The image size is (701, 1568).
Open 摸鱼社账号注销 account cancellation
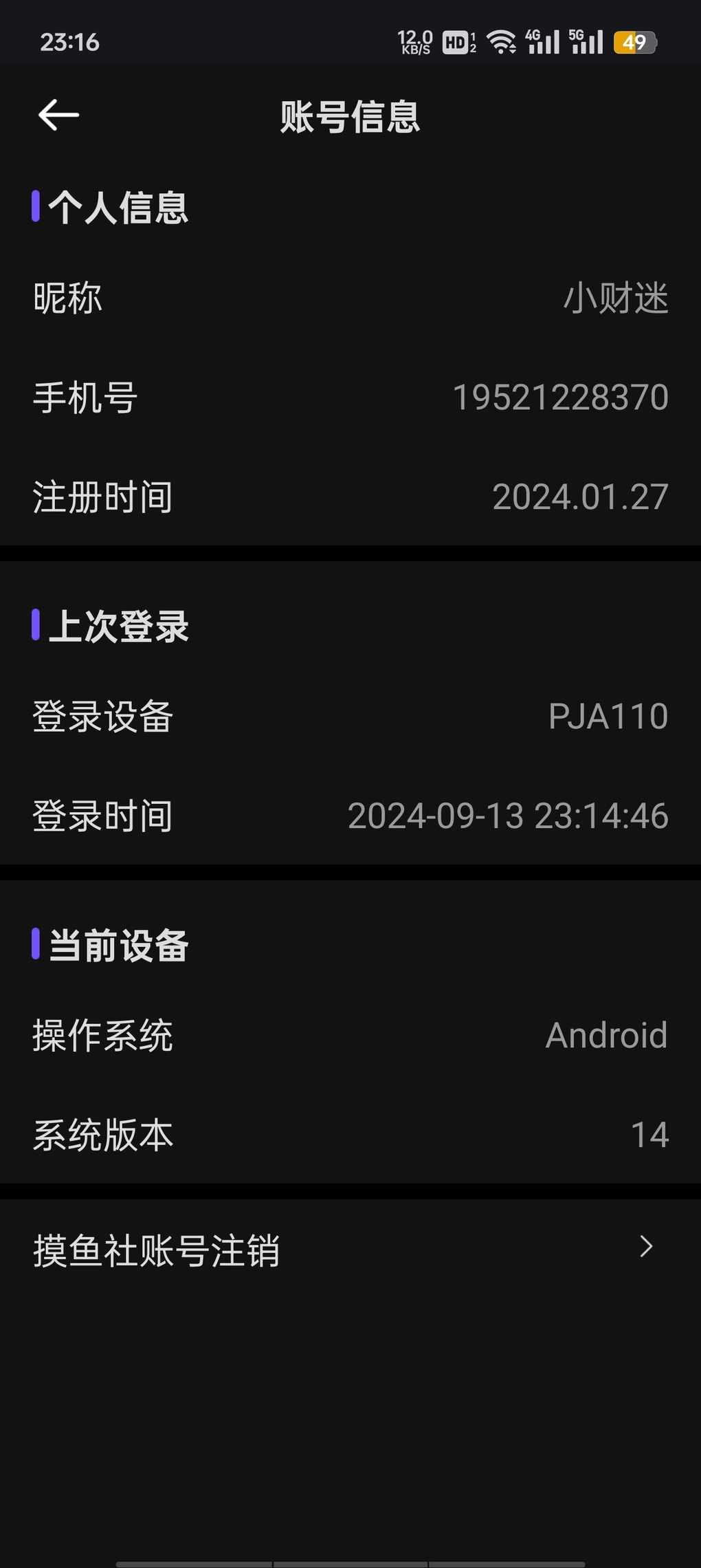click(350, 1250)
